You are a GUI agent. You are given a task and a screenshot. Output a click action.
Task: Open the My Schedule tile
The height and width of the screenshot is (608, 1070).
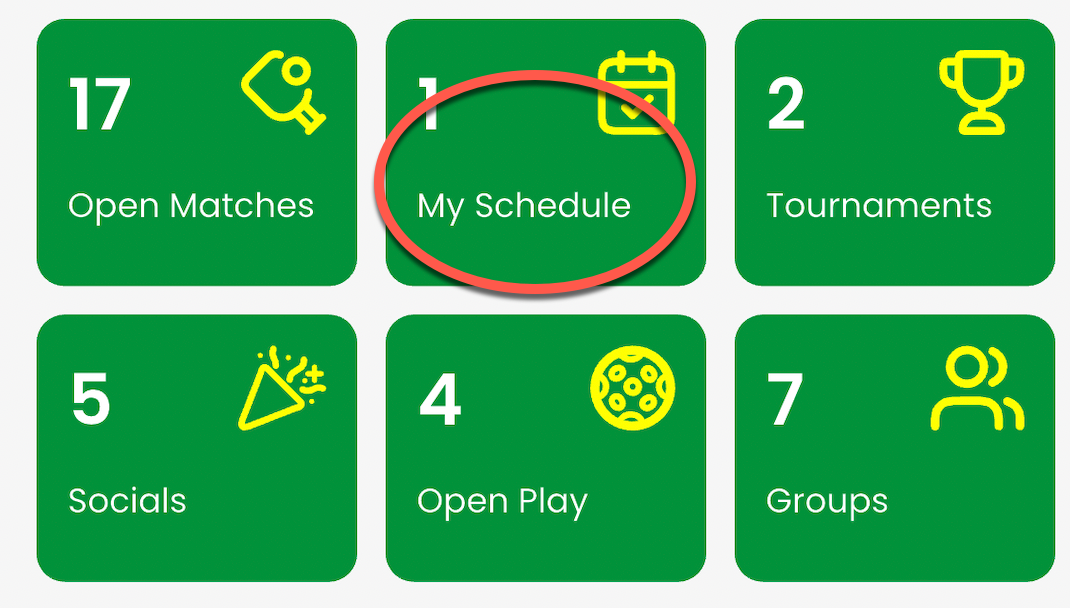(x=545, y=153)
